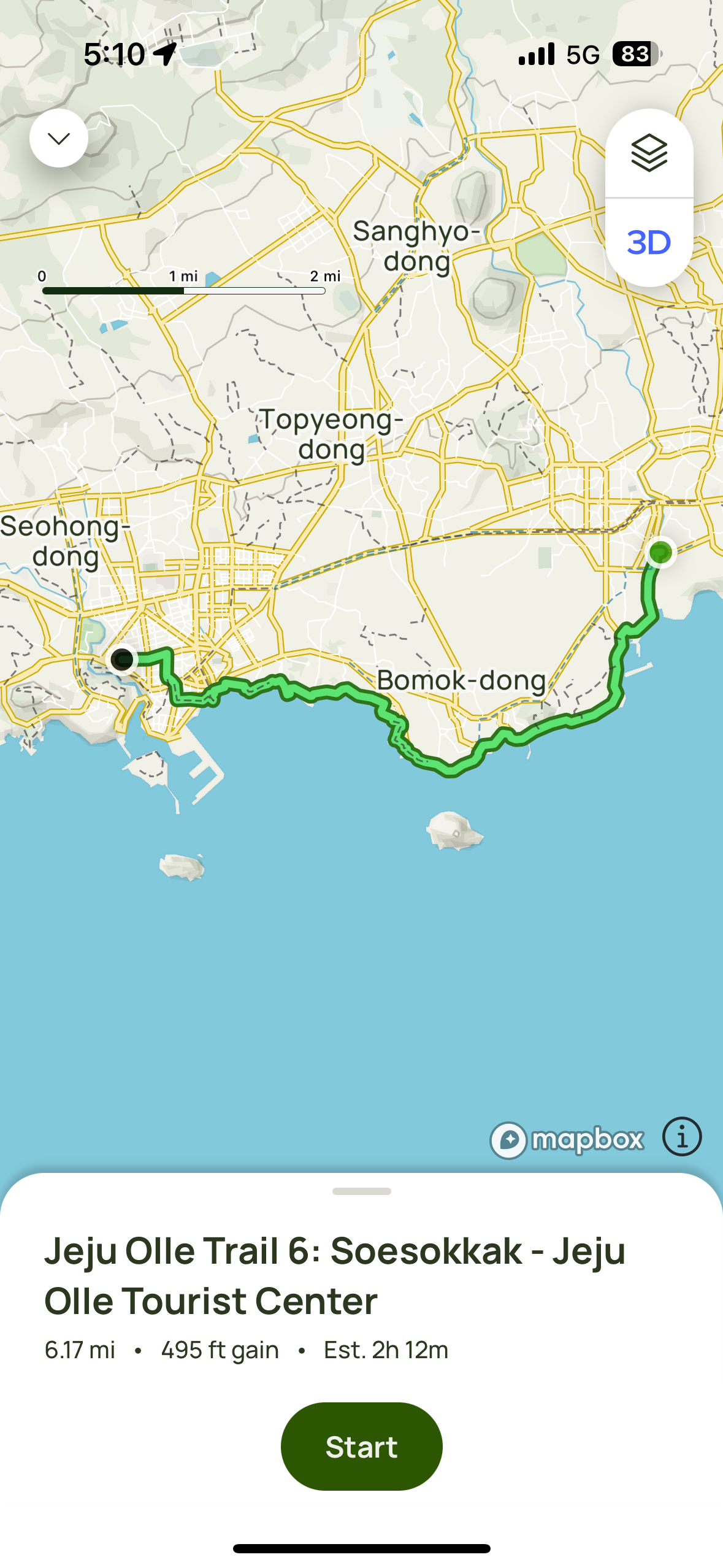
Task: Collapse the map with the down chevron
Action: click(59, 138)
